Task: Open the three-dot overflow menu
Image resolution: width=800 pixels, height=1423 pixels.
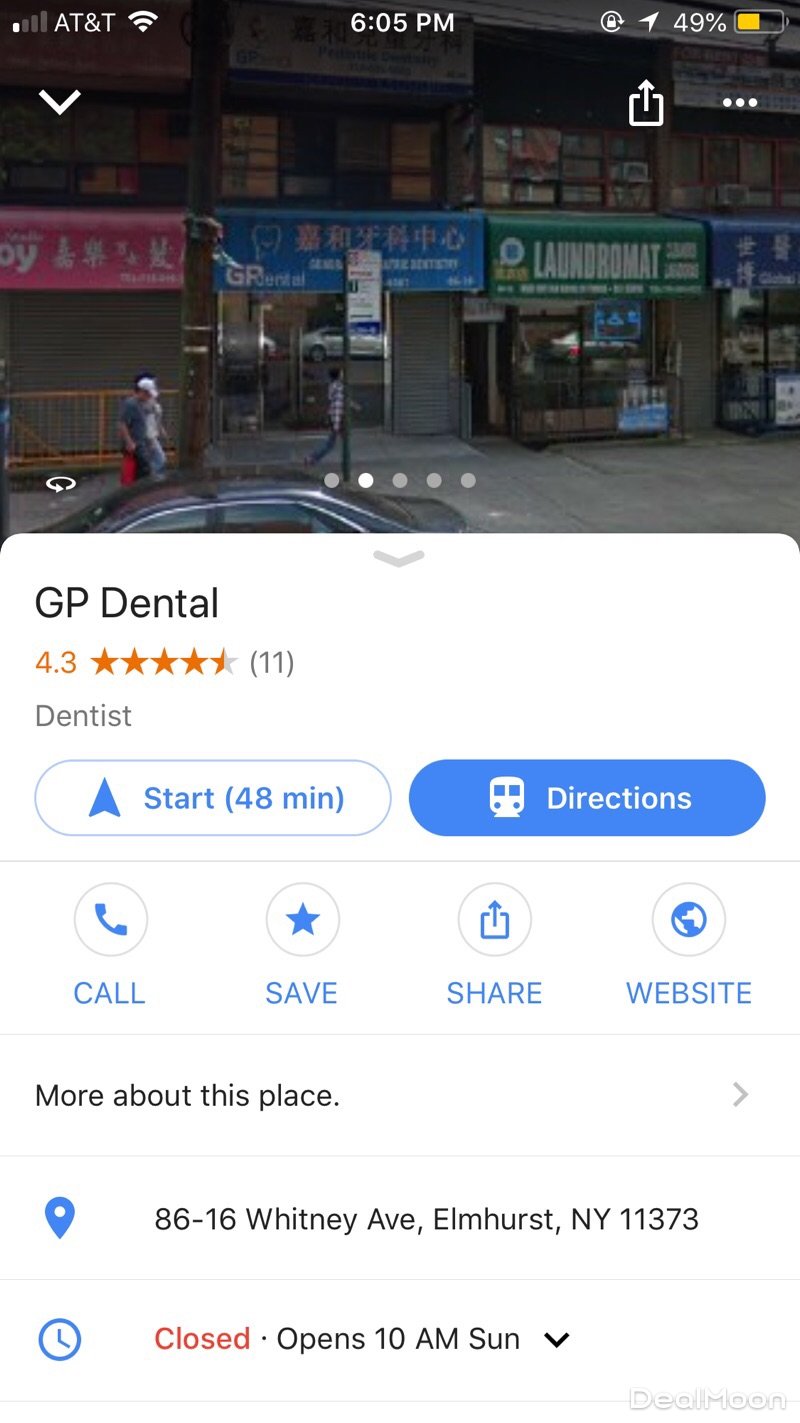Action: (740, 102)
